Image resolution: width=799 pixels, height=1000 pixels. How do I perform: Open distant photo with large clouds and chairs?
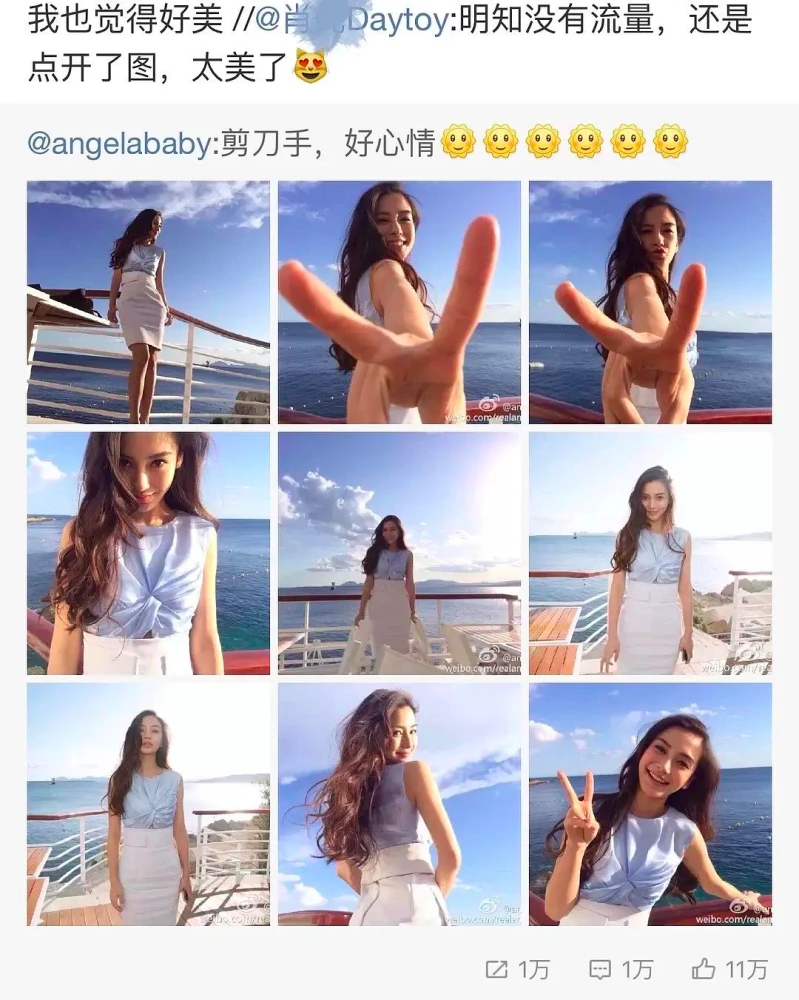(399, 553)
